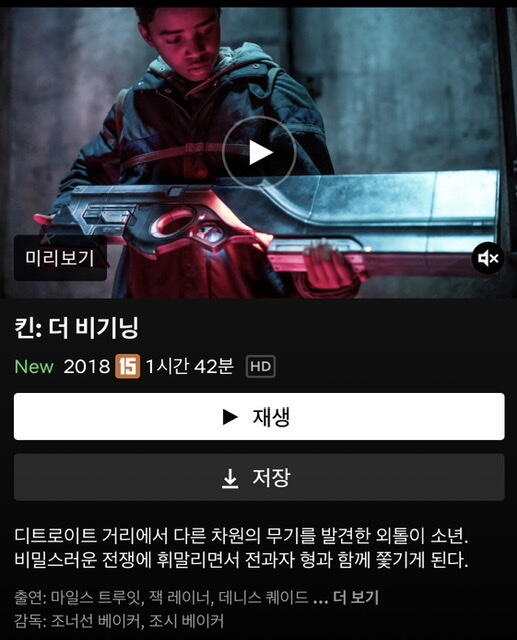This screenshot has height=640, width=517.
Task: Tap the 재생 play button
Action: [x=259, y=416]
